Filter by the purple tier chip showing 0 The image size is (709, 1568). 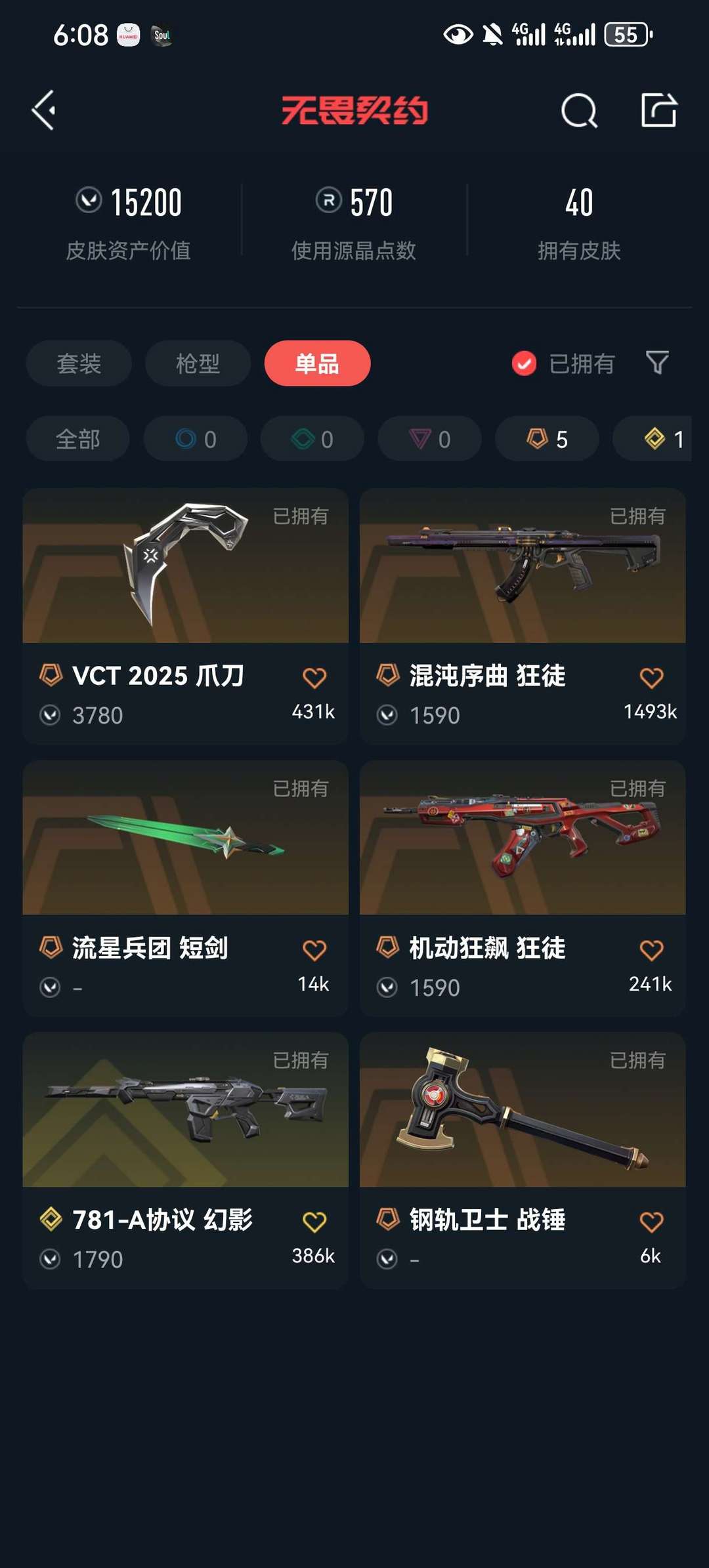coord(429,439)
